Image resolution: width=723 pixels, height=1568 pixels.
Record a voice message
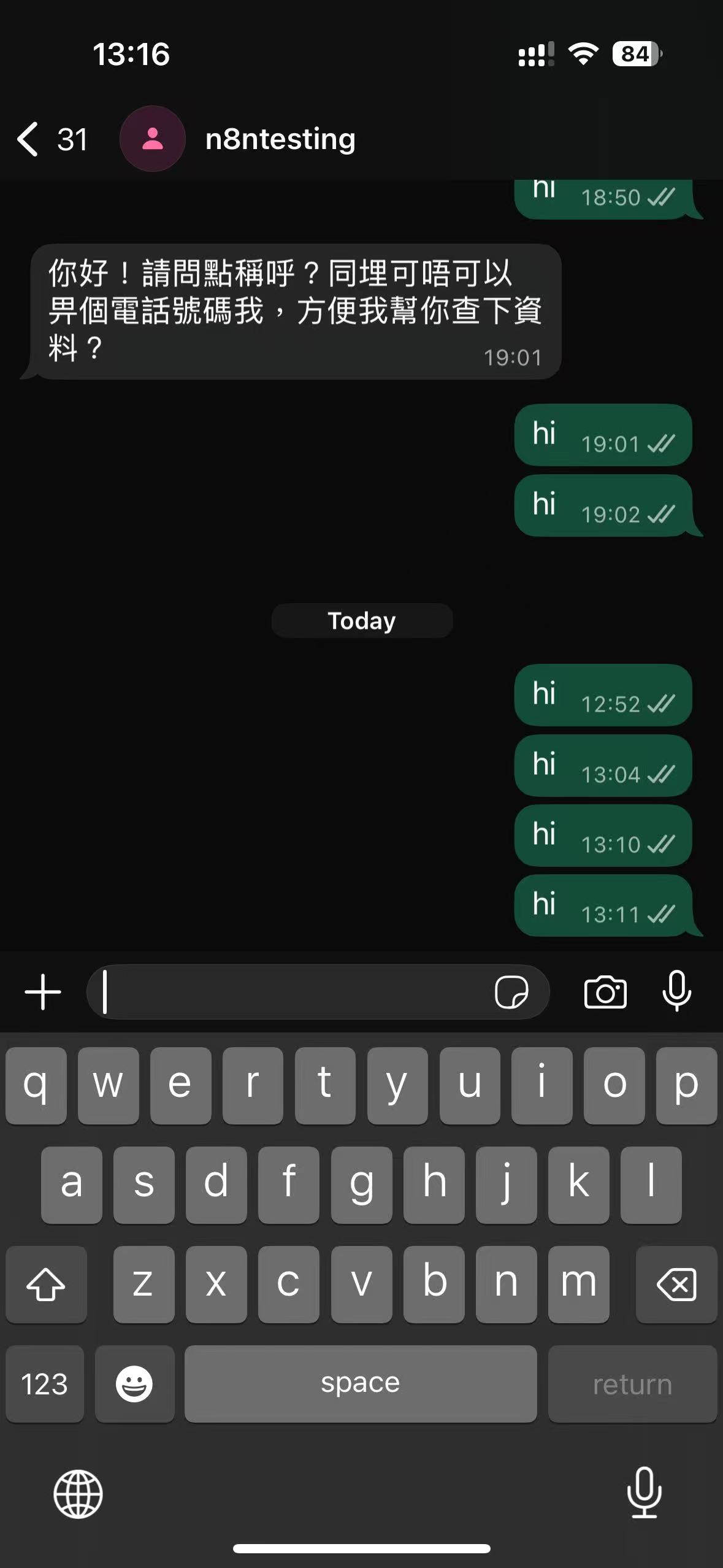(x=676, y=992)
